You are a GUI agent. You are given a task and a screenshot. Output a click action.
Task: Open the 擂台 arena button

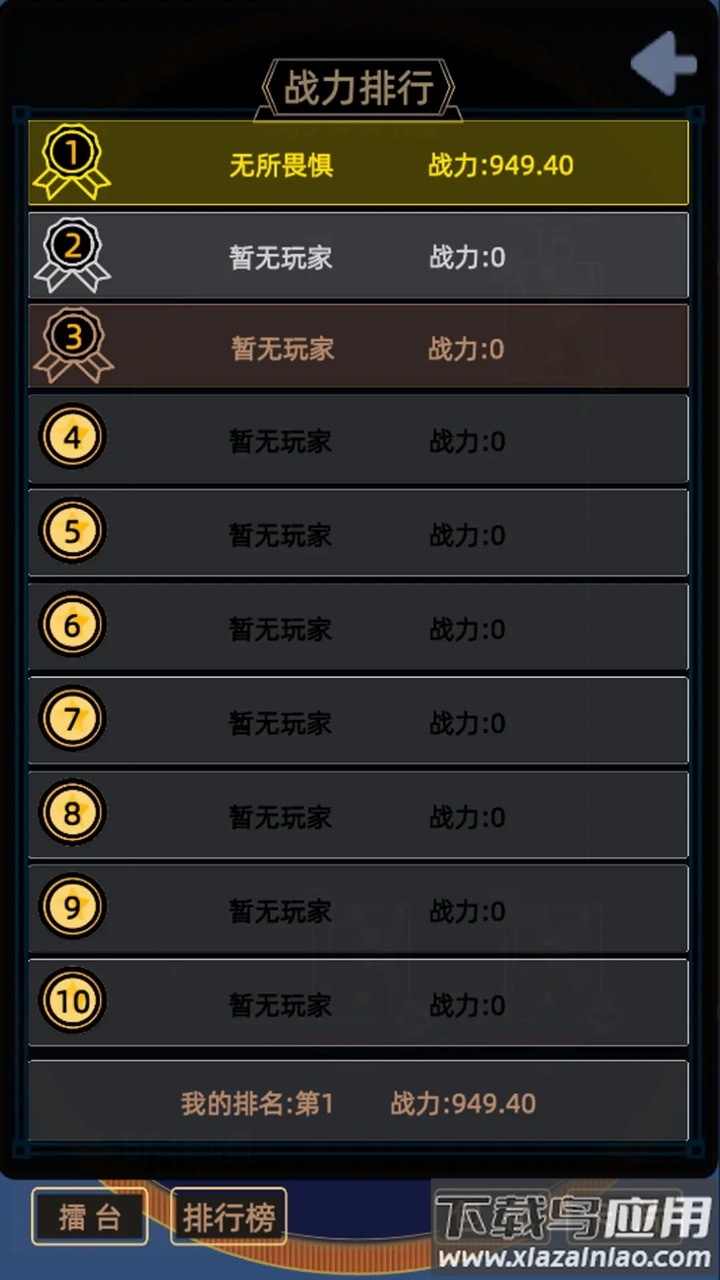(90, 1217)
